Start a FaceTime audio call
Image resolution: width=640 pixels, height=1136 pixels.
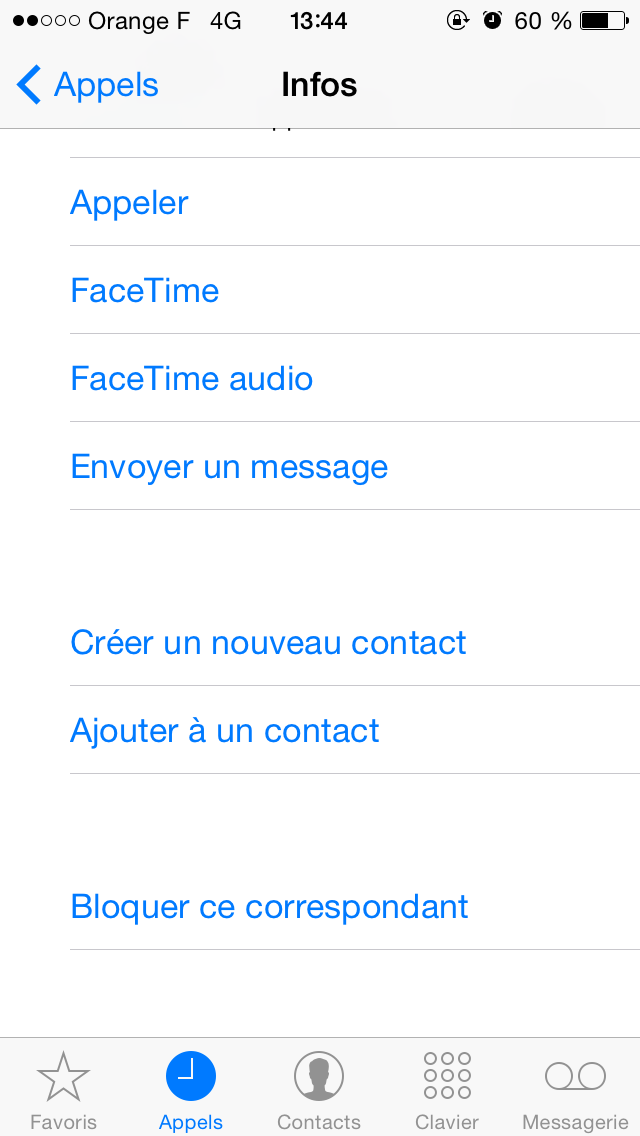coord(192,379)
